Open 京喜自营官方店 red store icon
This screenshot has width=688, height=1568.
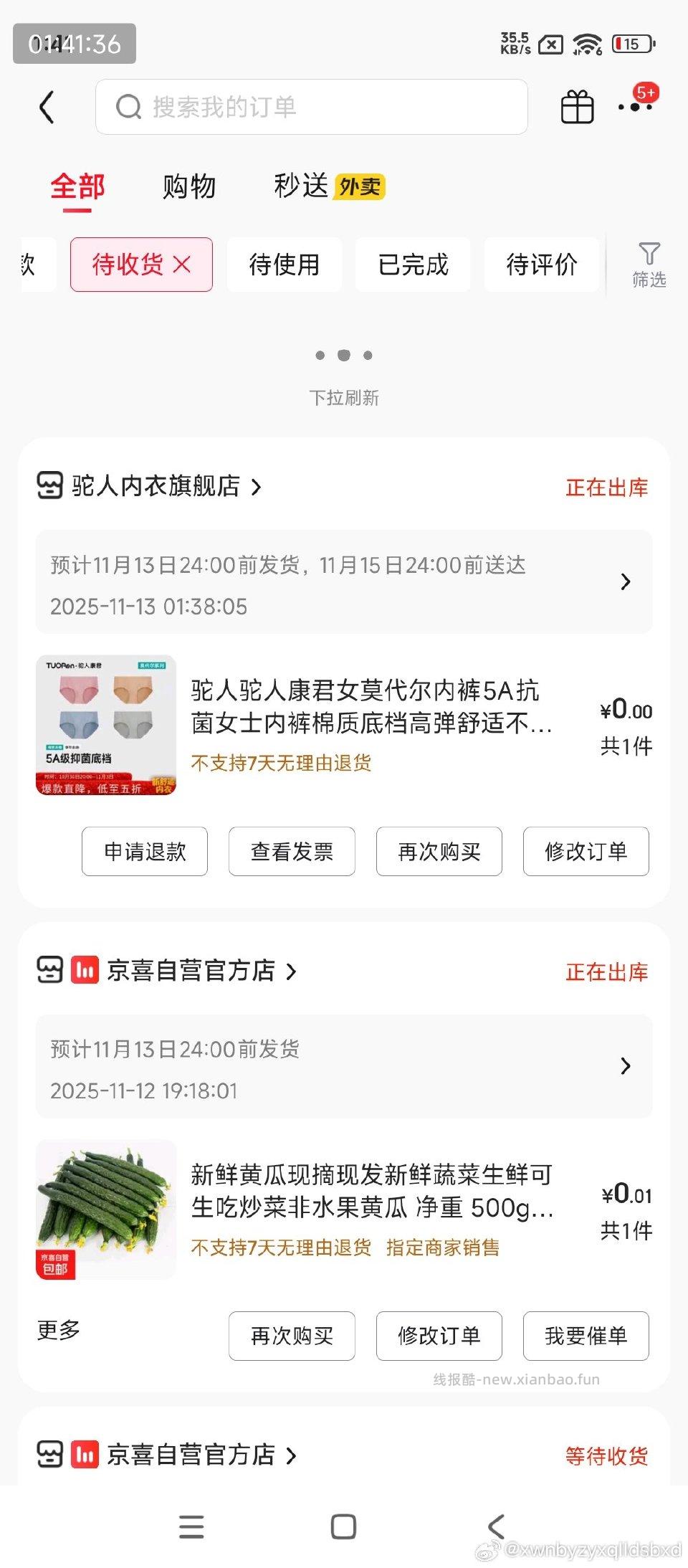click(85, 971)
